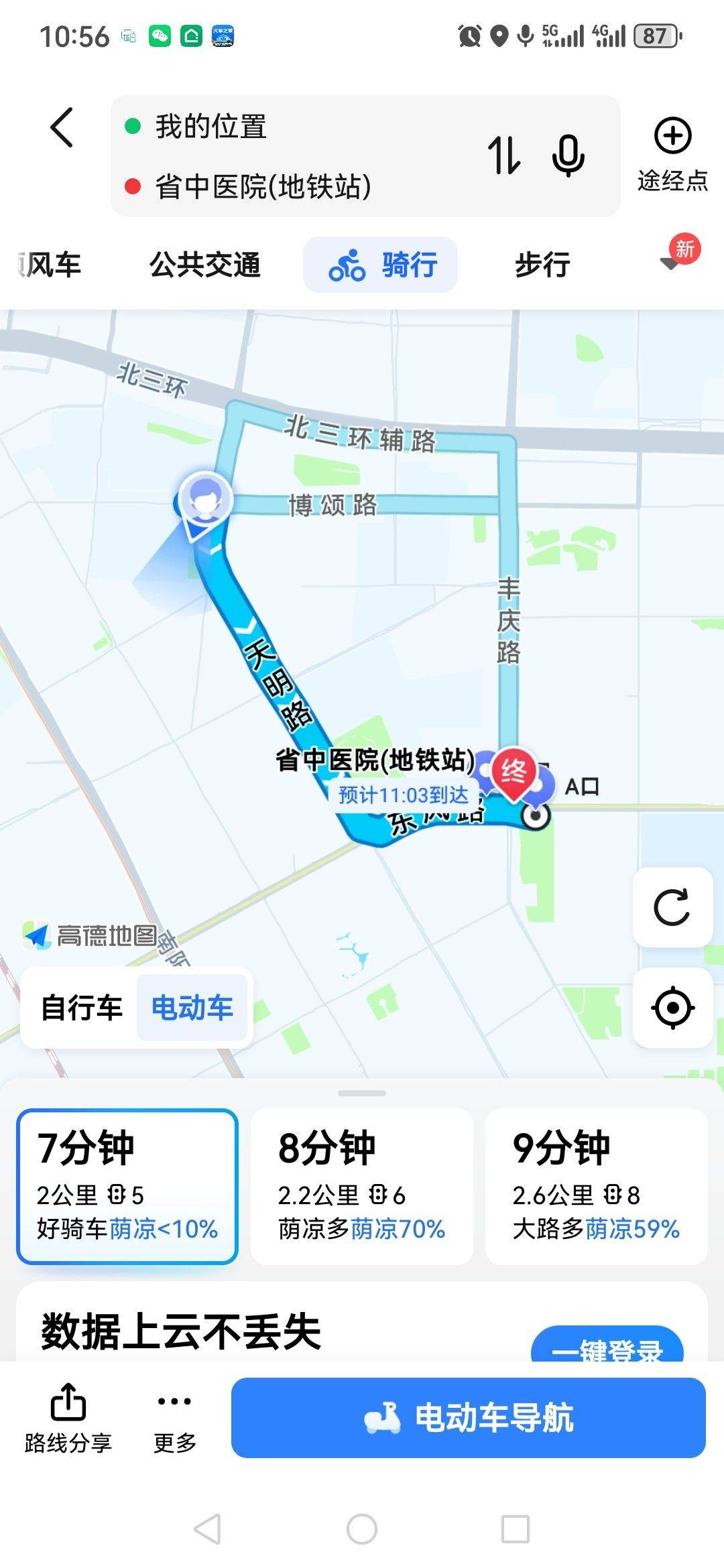Recenter map on my current location
The height and width of the screenshot is (1568, 724).
tap(672, 1008)
